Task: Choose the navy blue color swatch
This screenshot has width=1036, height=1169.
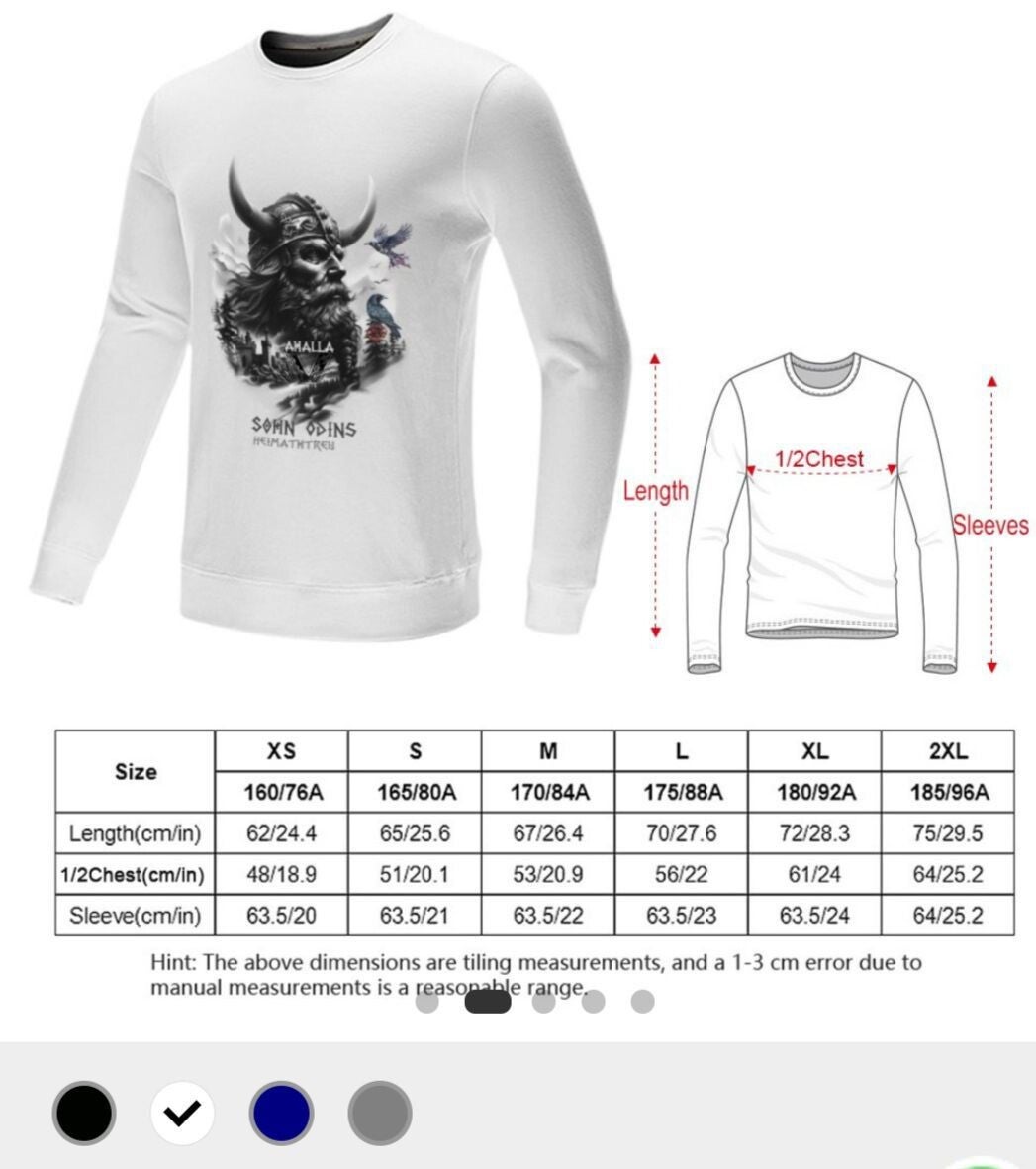Action: [281, 1113]
